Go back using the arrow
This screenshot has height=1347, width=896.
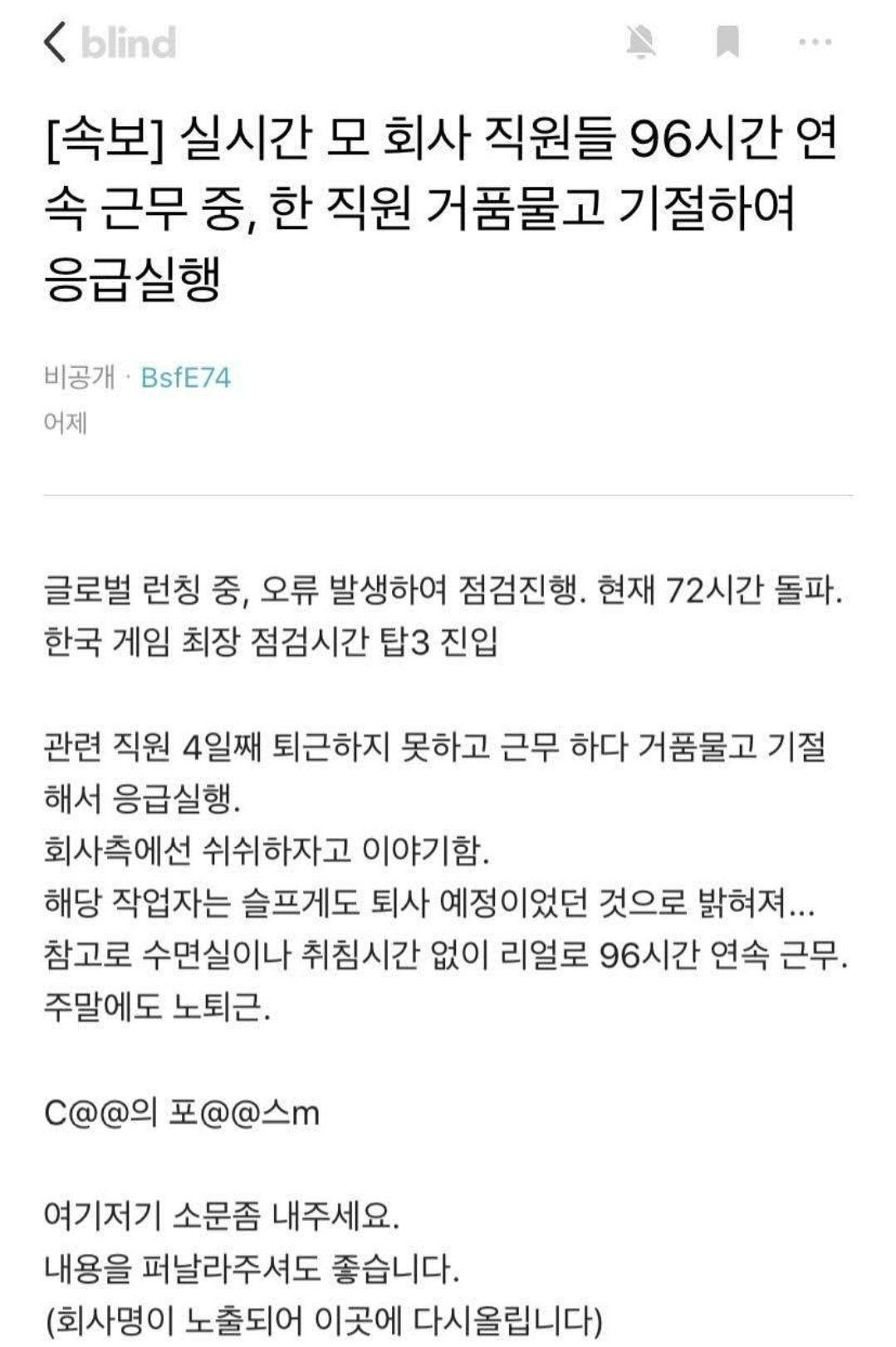click(55, 42)
